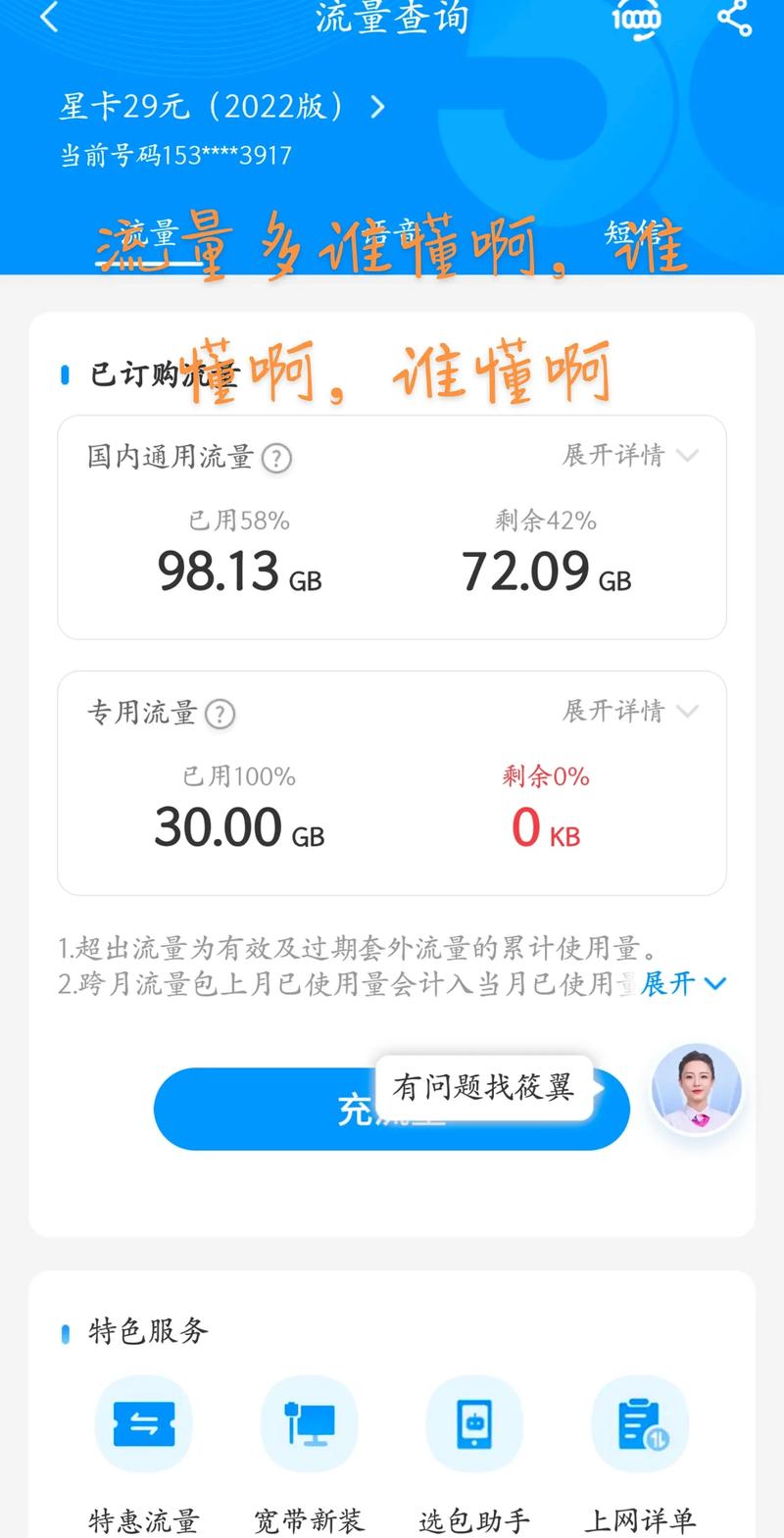
Task: Select the 宽带新装 service icon
Action: (x=309, y=1424)
